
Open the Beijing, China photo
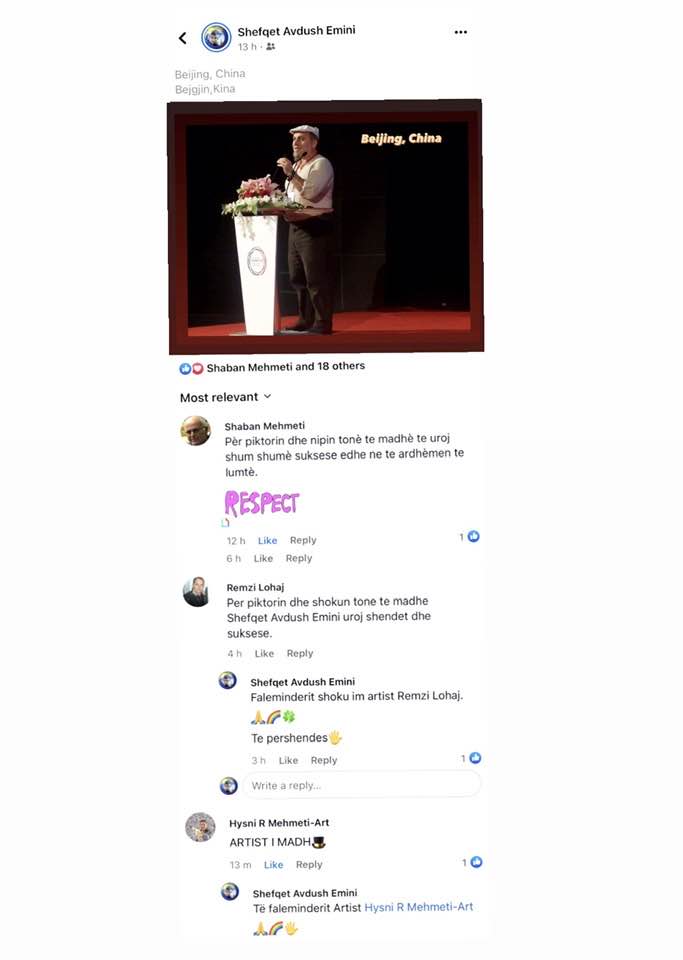(326, 225)
